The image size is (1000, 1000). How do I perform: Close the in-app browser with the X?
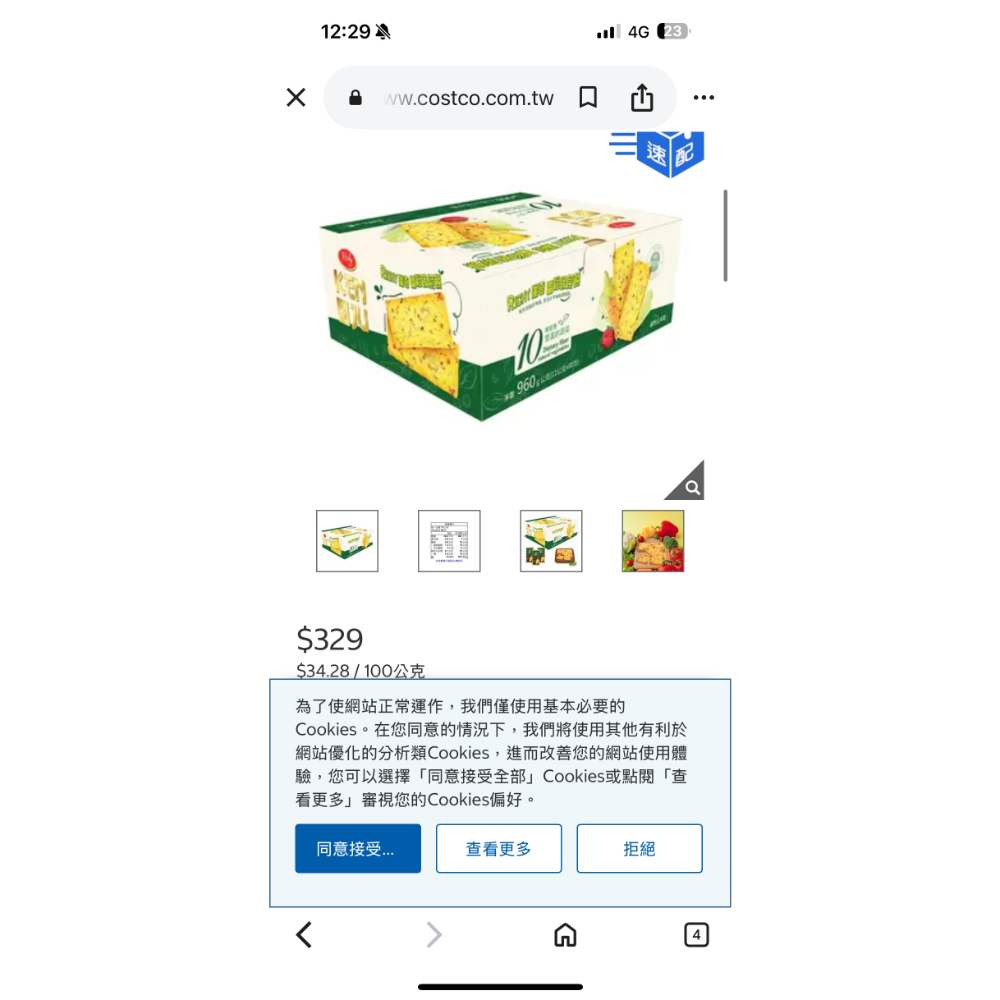296,98
